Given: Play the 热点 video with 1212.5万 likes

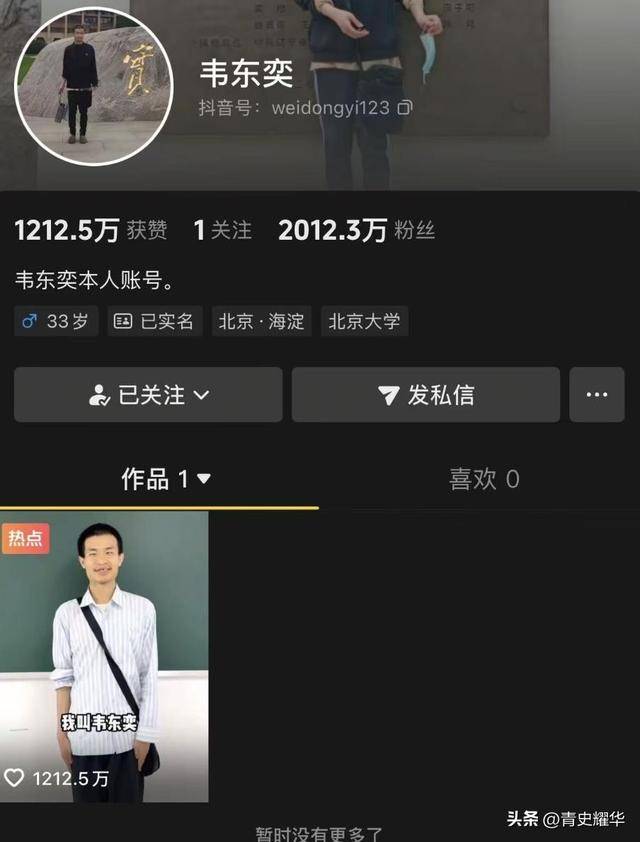Looking at the screenshot, I should (x=104, y=656).
